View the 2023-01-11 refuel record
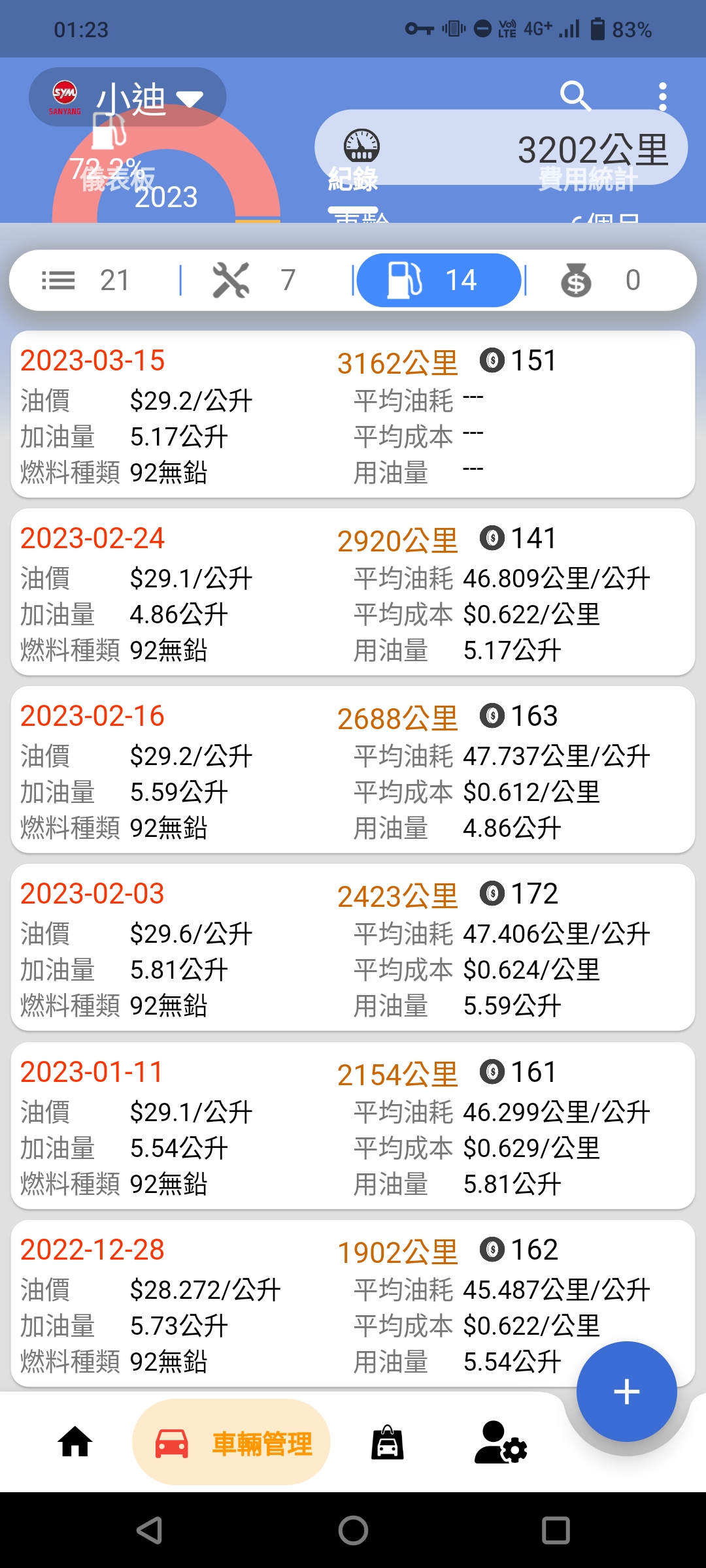This screenshot has width=706, height=1568. click(x=353, y=1126)
